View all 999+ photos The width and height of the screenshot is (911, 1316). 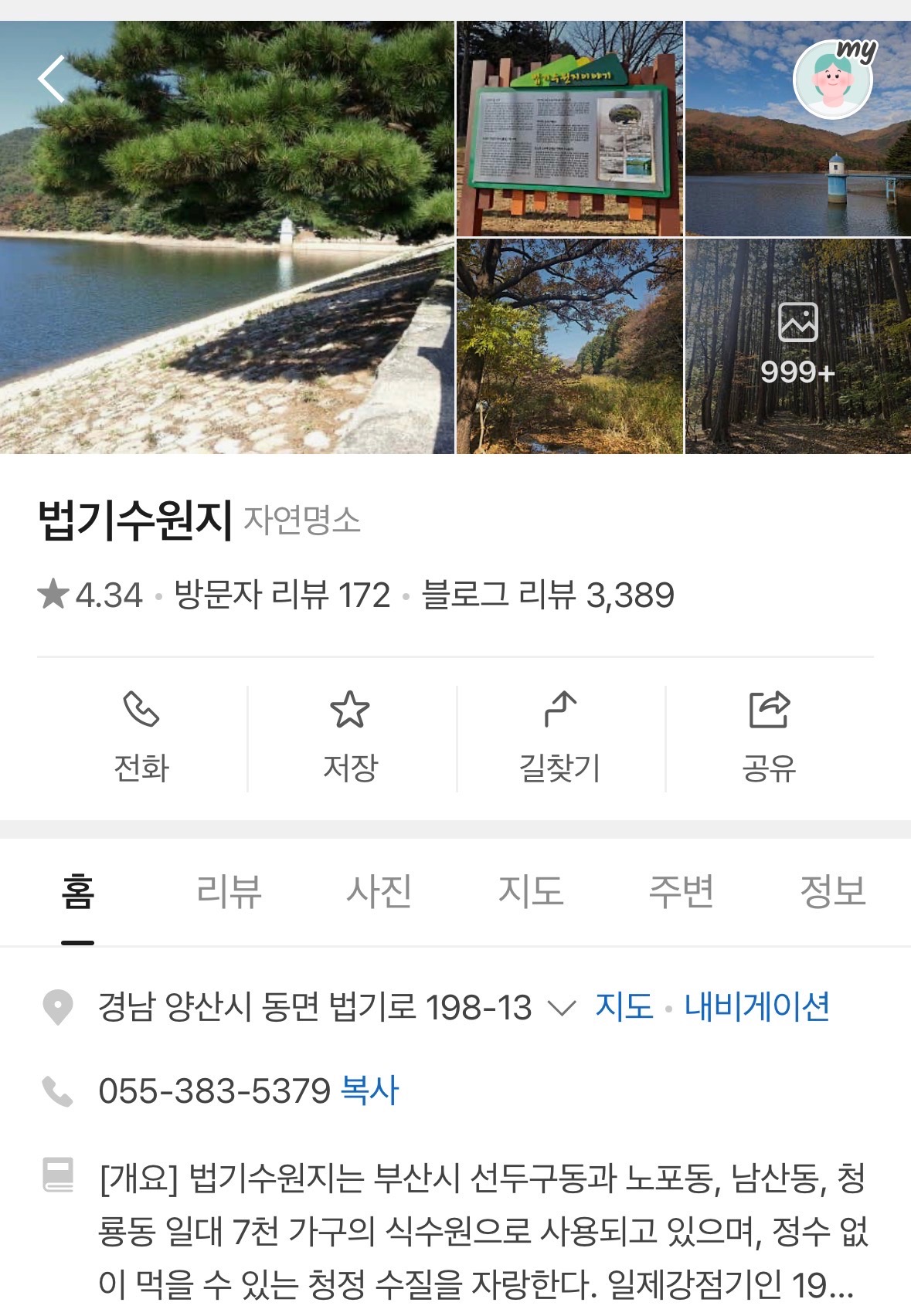(x=797, y=346)
